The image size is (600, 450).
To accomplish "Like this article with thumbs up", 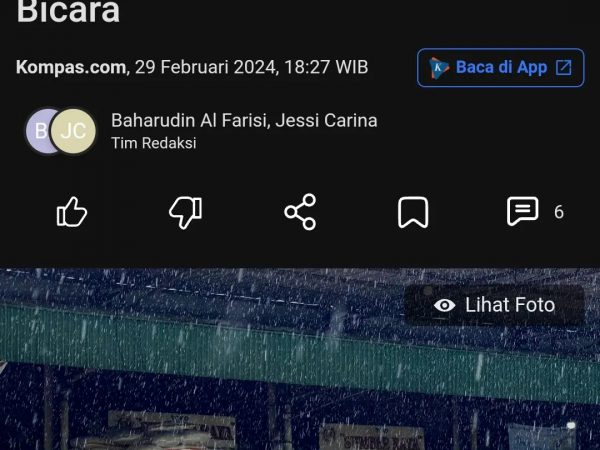I will coord(72,212).
